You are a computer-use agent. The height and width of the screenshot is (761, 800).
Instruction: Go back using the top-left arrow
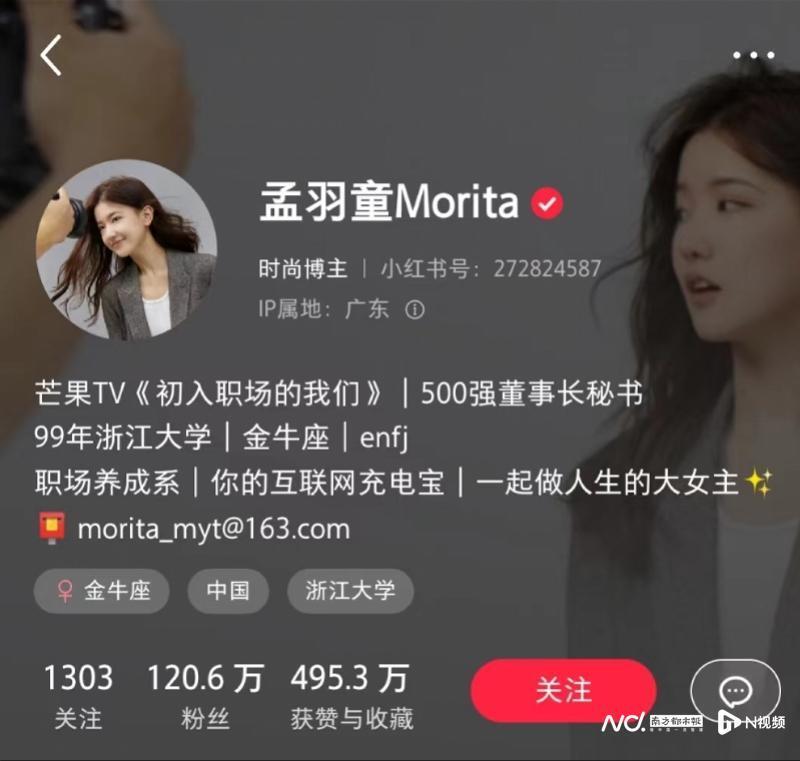click(x=51, y=55)
